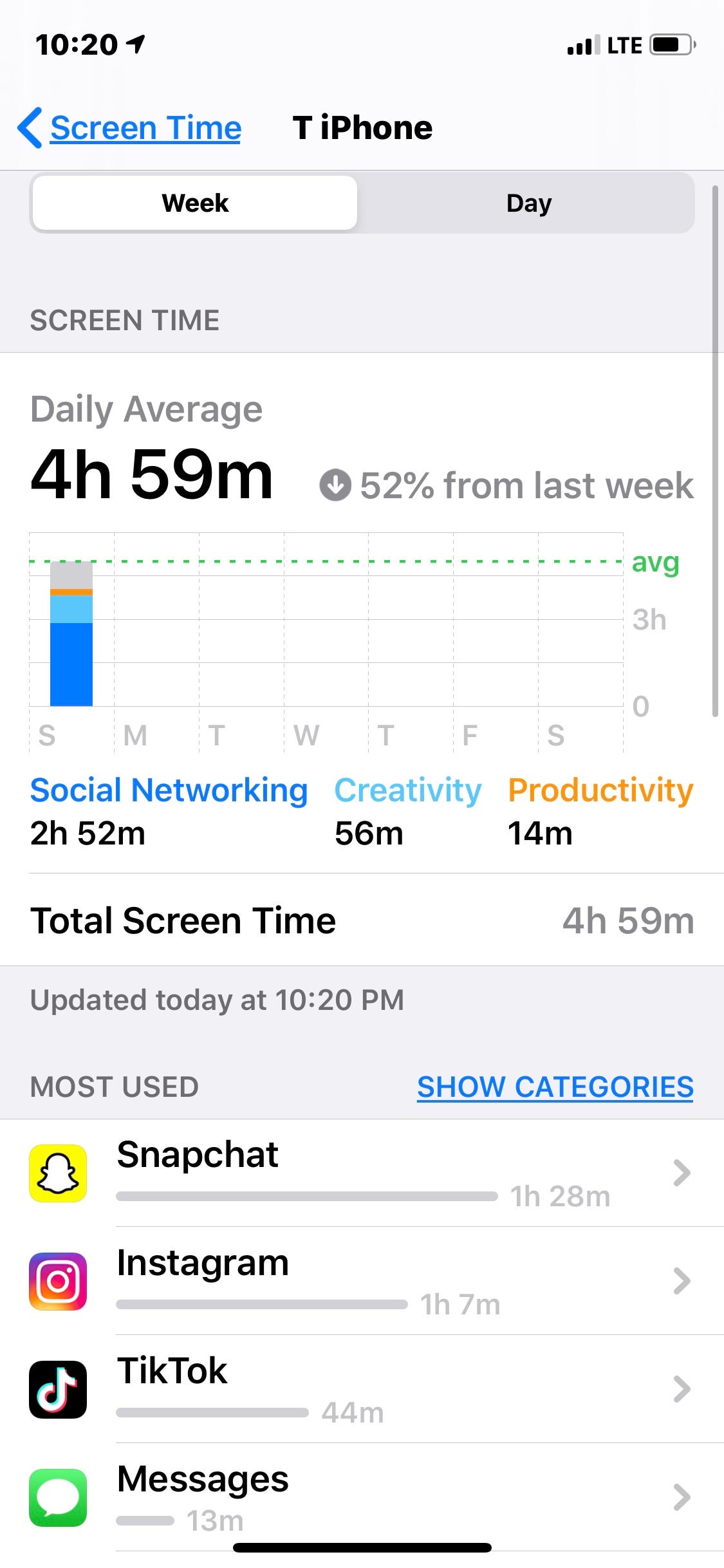Tap Sunday's bar in the usage chart
Image resolution: width=724 pixels, height=1568 pixels.
(x=71, y=644)
